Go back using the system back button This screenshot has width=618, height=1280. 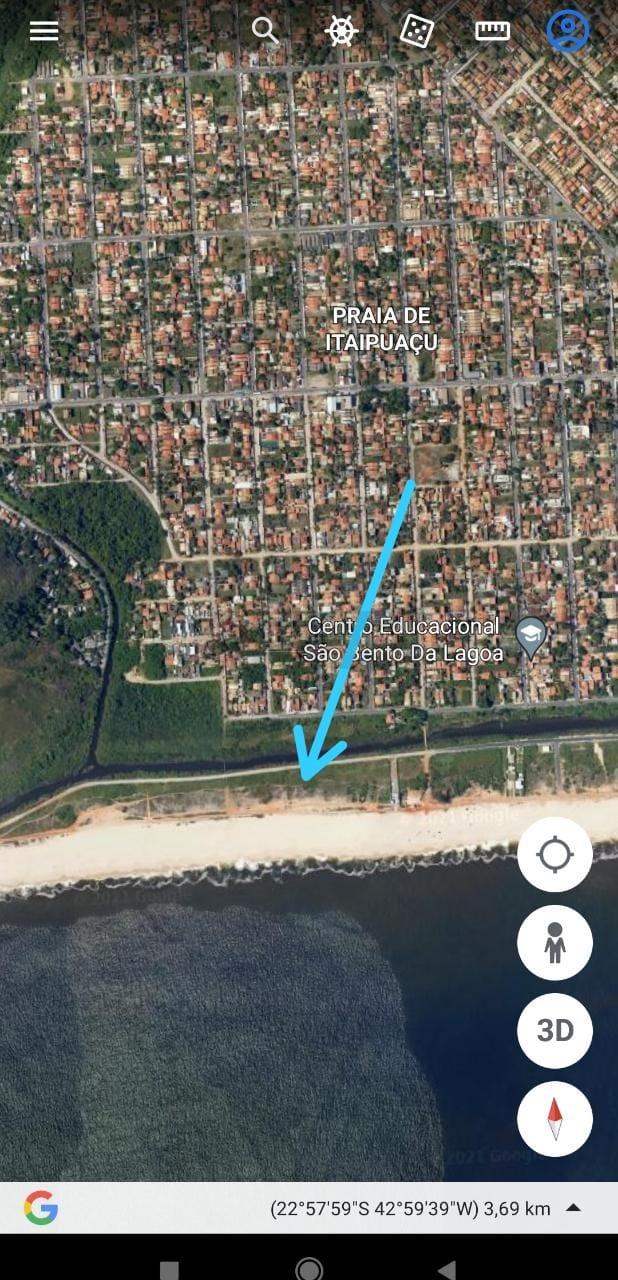[447, 1268]
